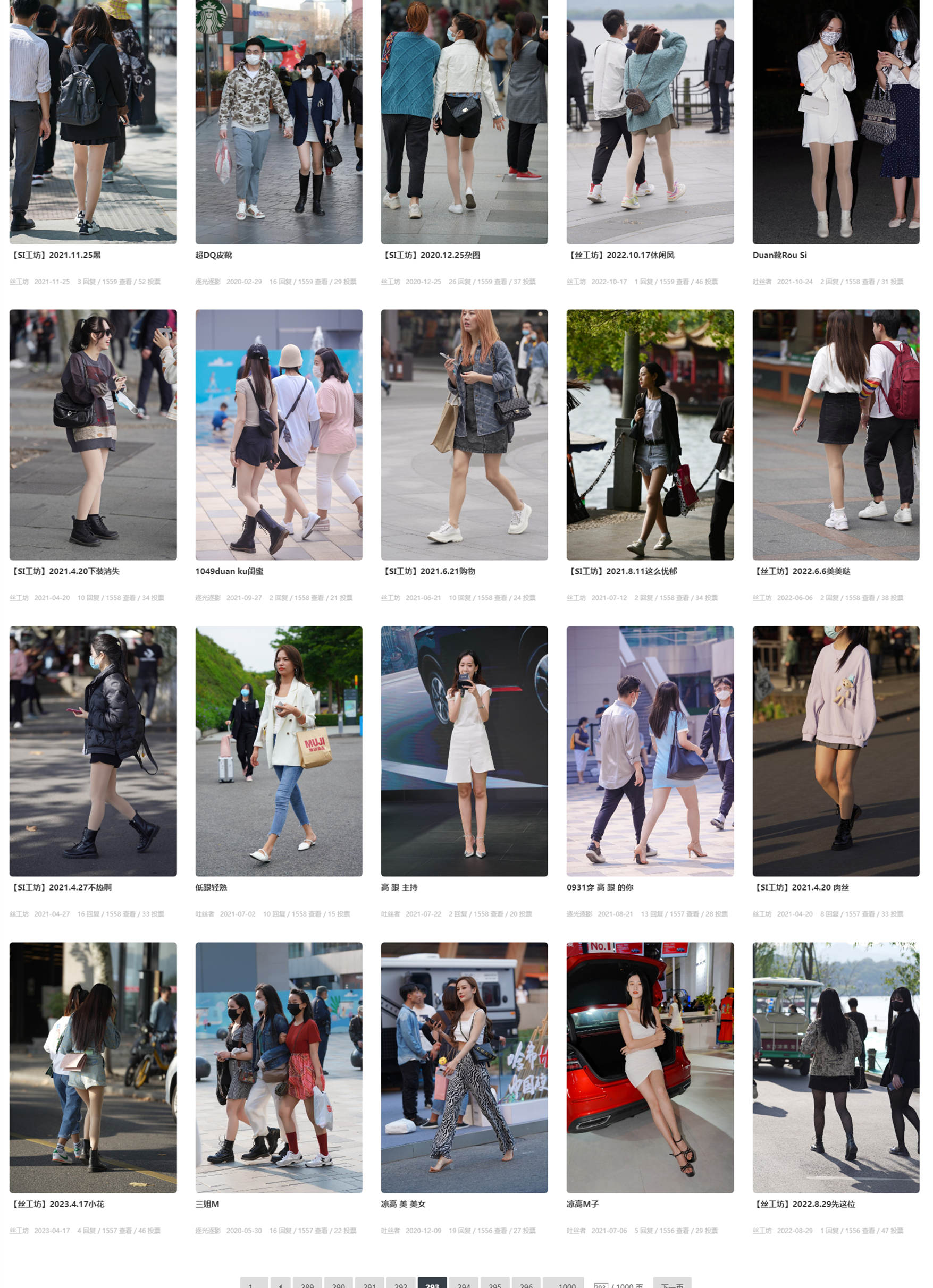Screen dimensions: 933x1288
Task: Focus the page number input box
Action: (601, 1285)
